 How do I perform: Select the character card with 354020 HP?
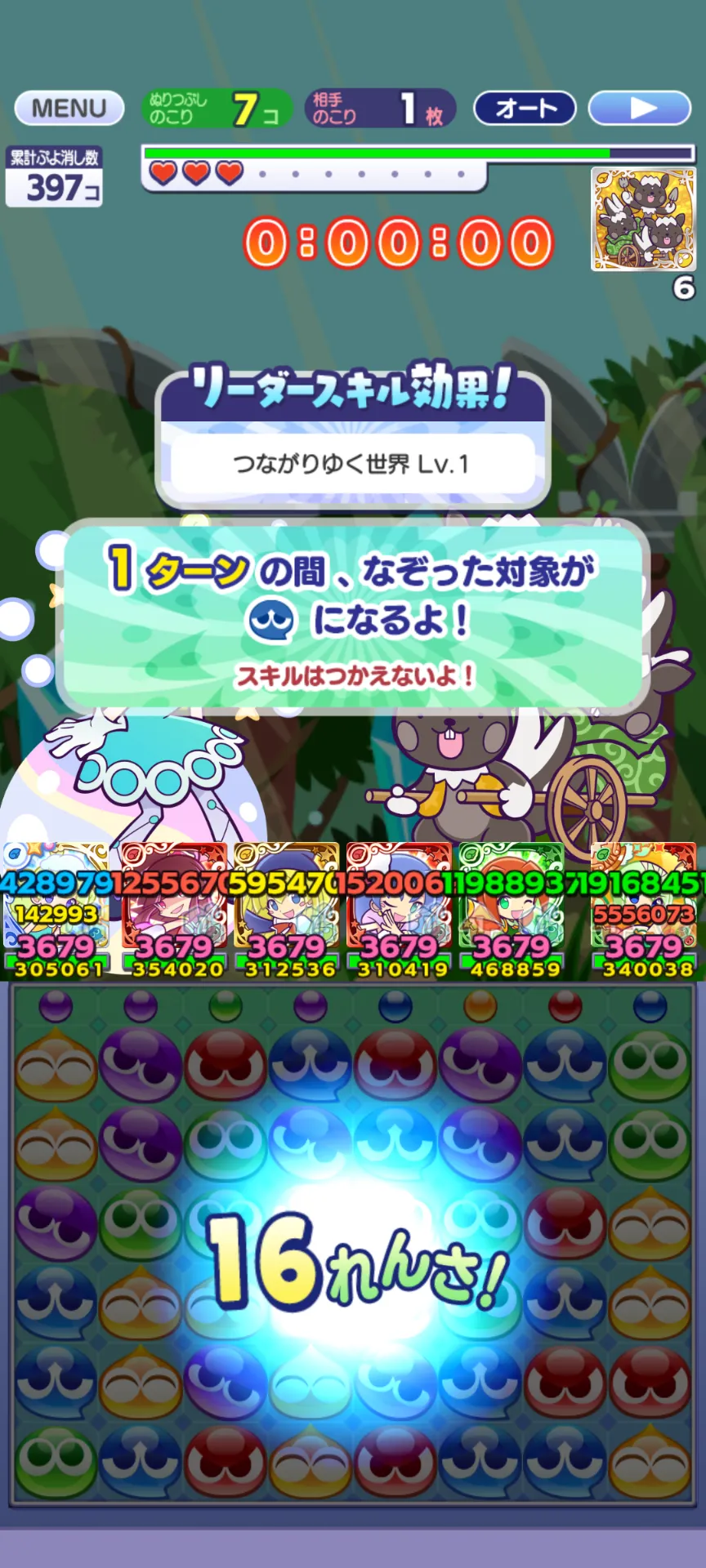point(174,910)
